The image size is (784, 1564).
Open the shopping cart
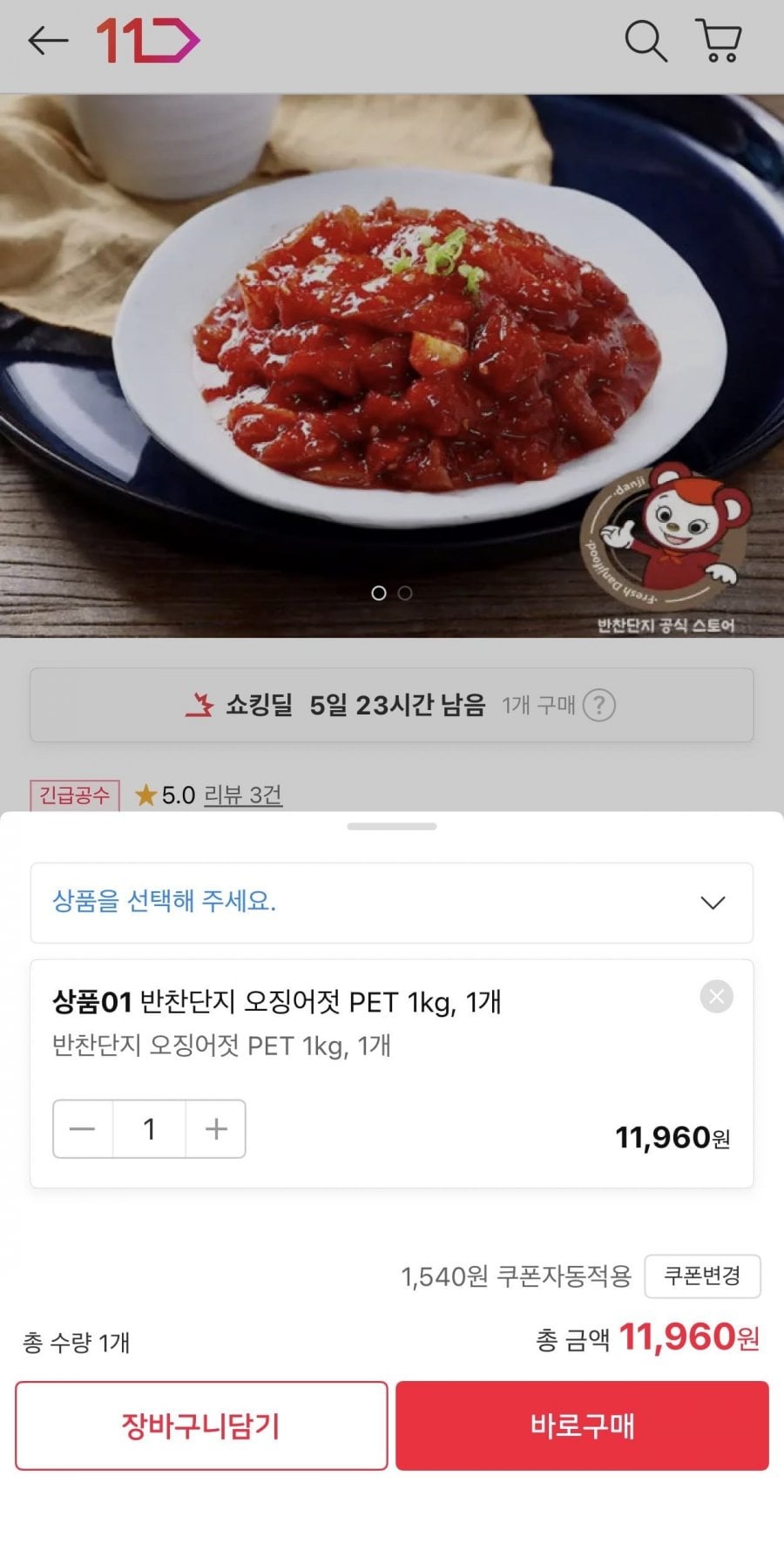point(720,41)
